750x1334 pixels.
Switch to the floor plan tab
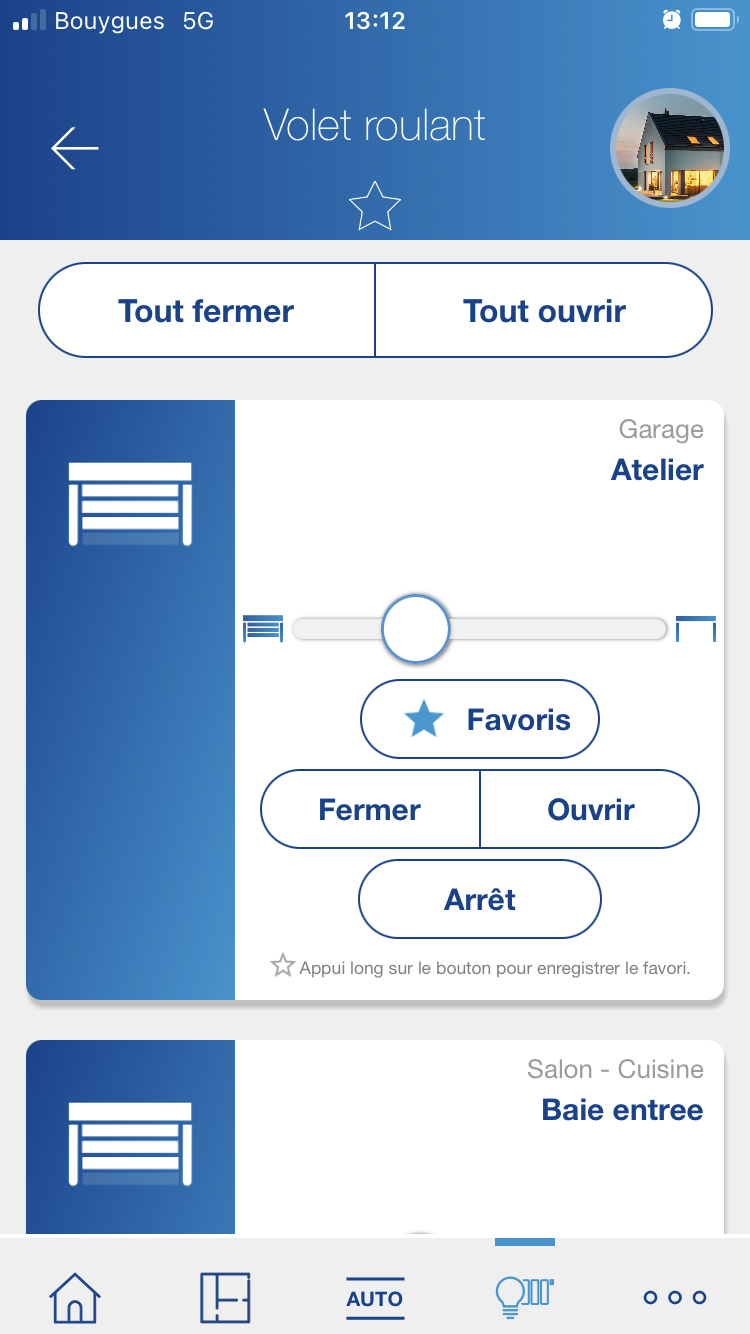pos(225,1297)
